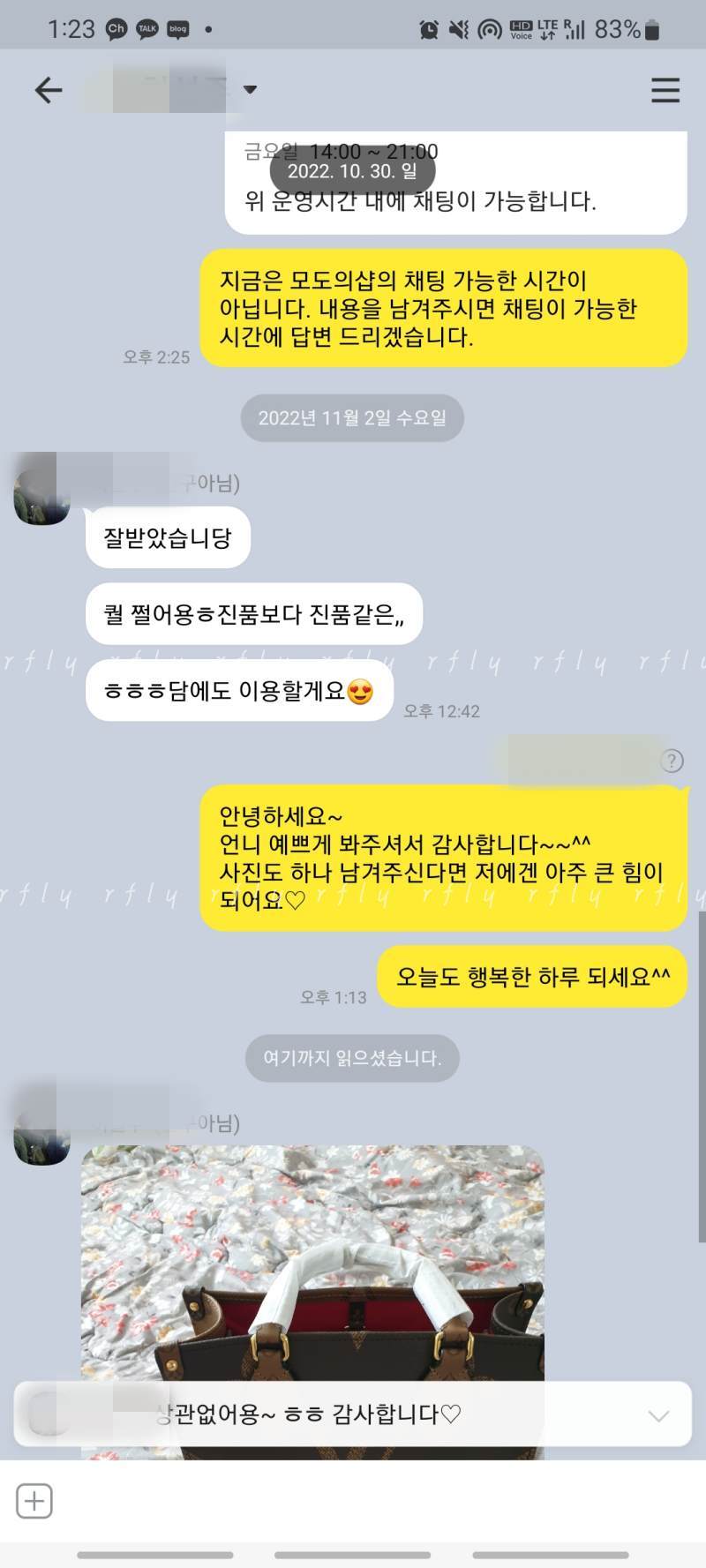The image size is (706, 1568).
Task: Open the hamburger menu
Action: pyautogui.click(x=665, y=90)
